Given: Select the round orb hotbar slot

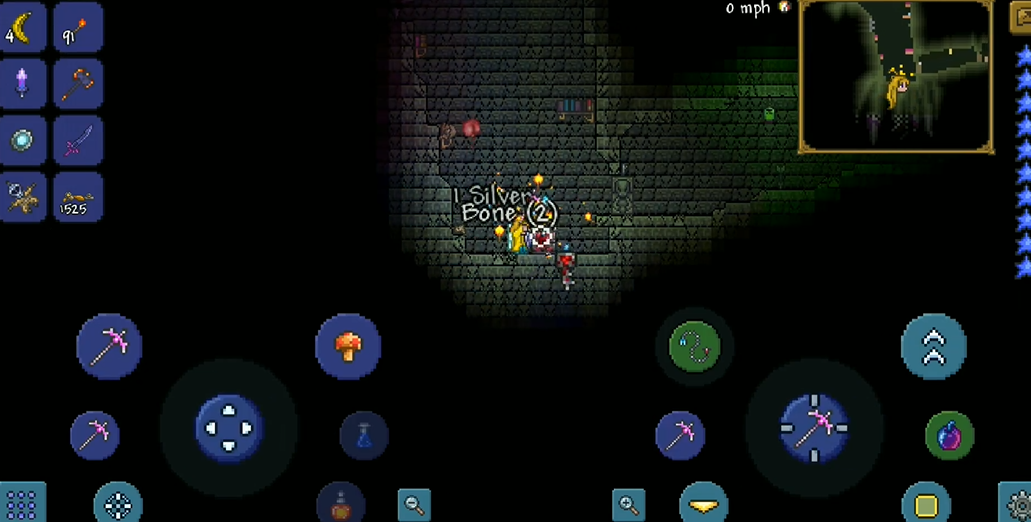Looking at the screenshot, I should 23,140.
